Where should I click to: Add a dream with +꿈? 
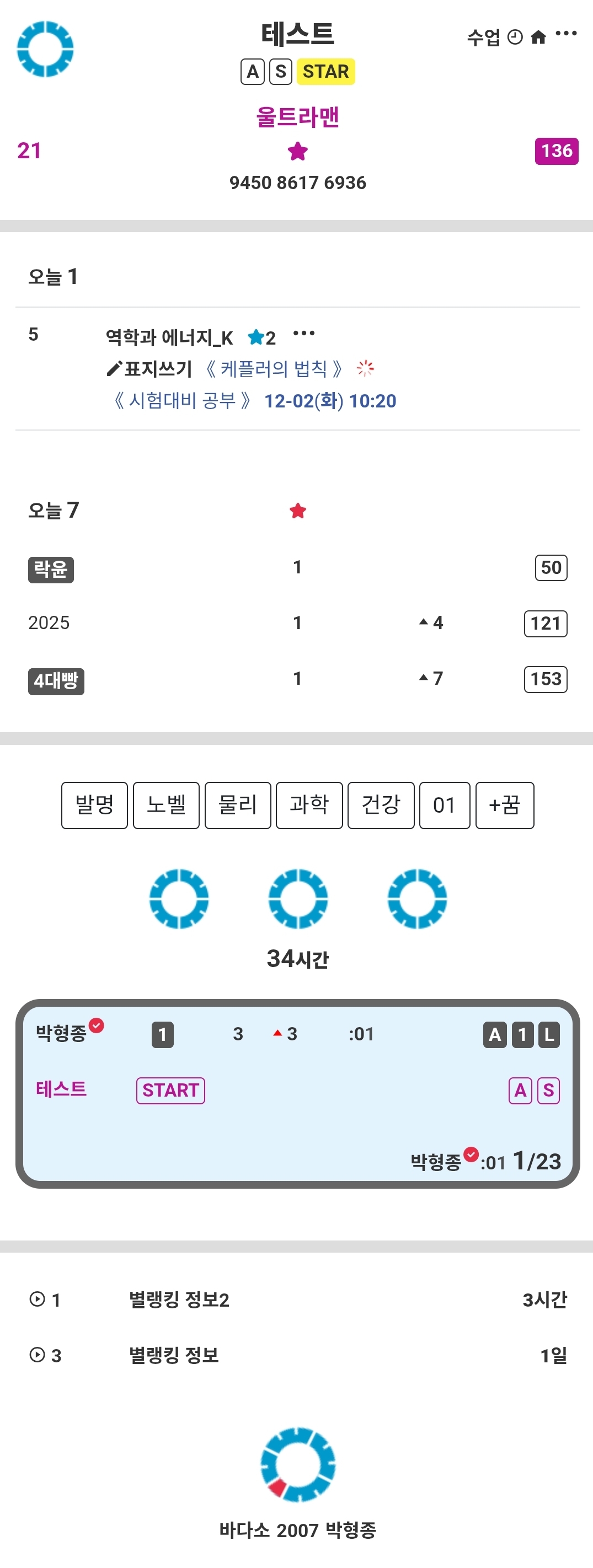(505, 806)
